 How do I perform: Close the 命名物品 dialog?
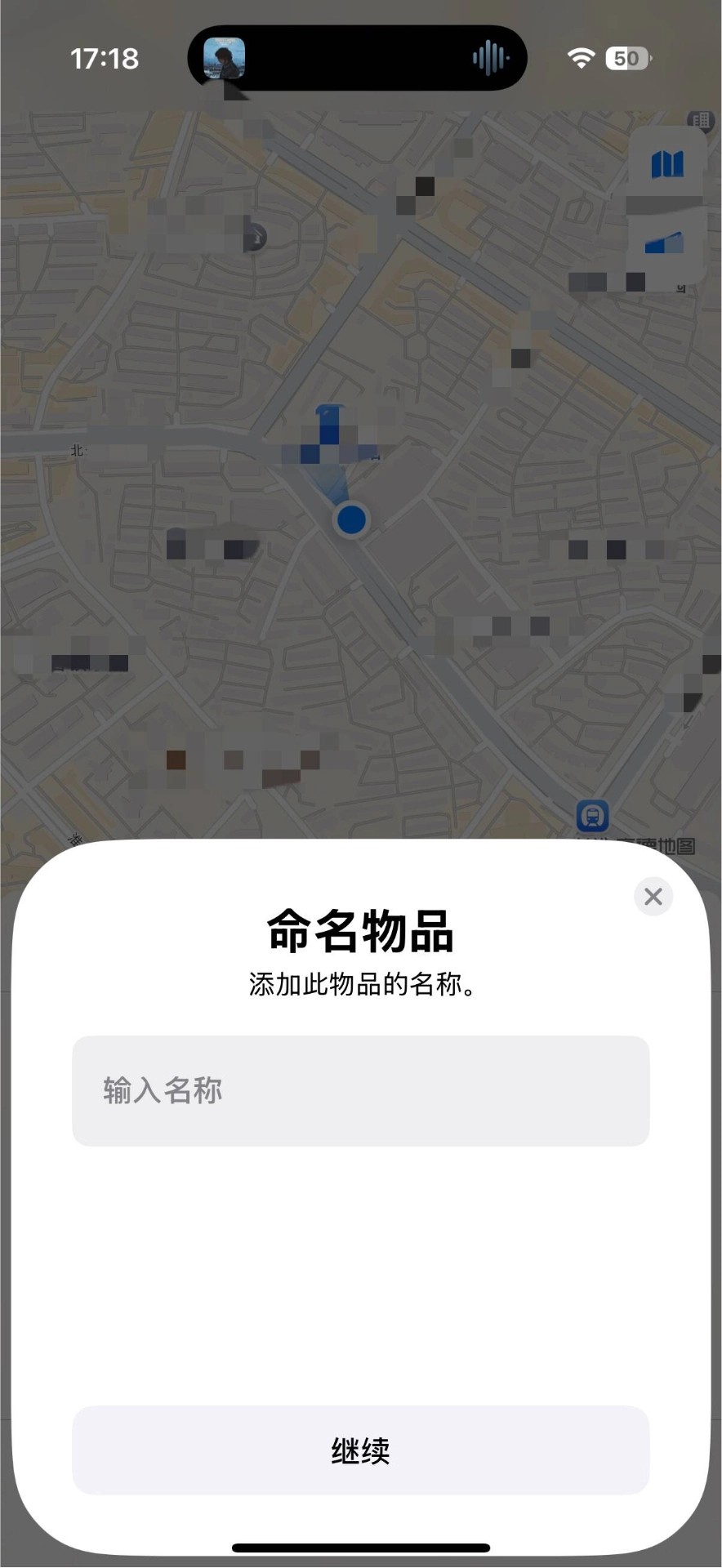pyautogui.click(x=653, y=896)
